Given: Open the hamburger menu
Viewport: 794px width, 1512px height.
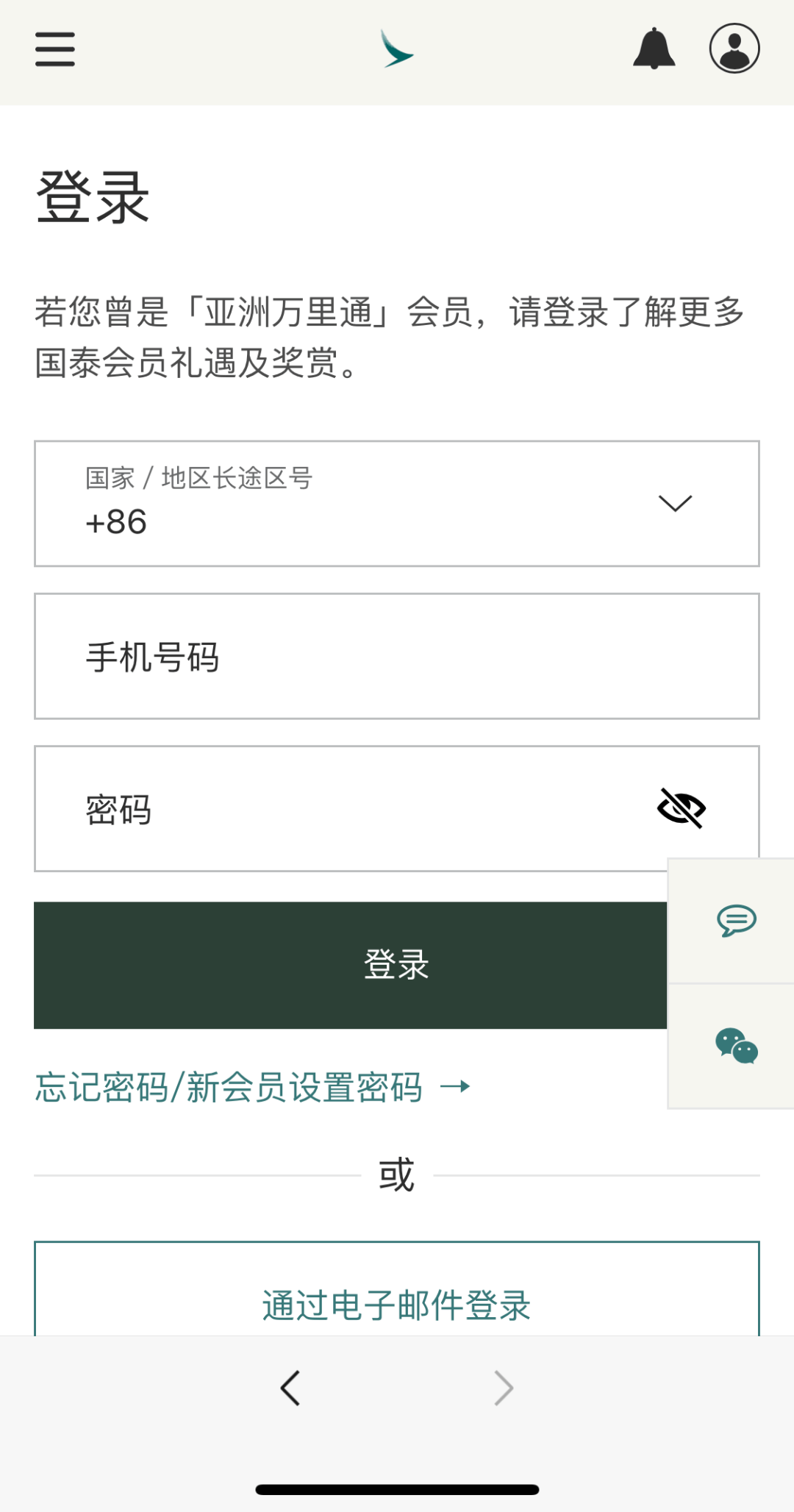Looking at the screenshot, I should pos(55,49).
